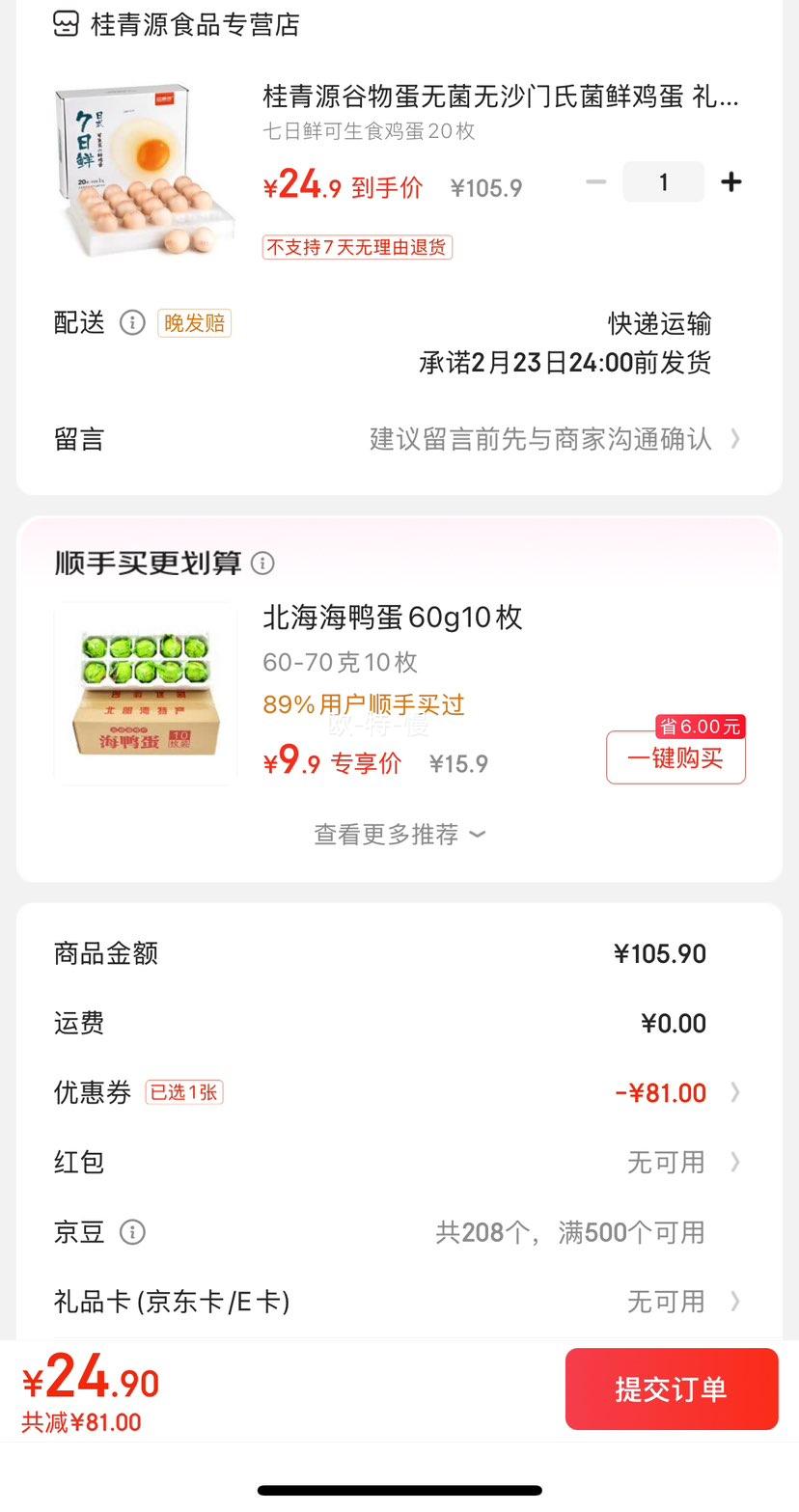Click the 桂青源食品专营店 store icon

click(x=64, y=24)
